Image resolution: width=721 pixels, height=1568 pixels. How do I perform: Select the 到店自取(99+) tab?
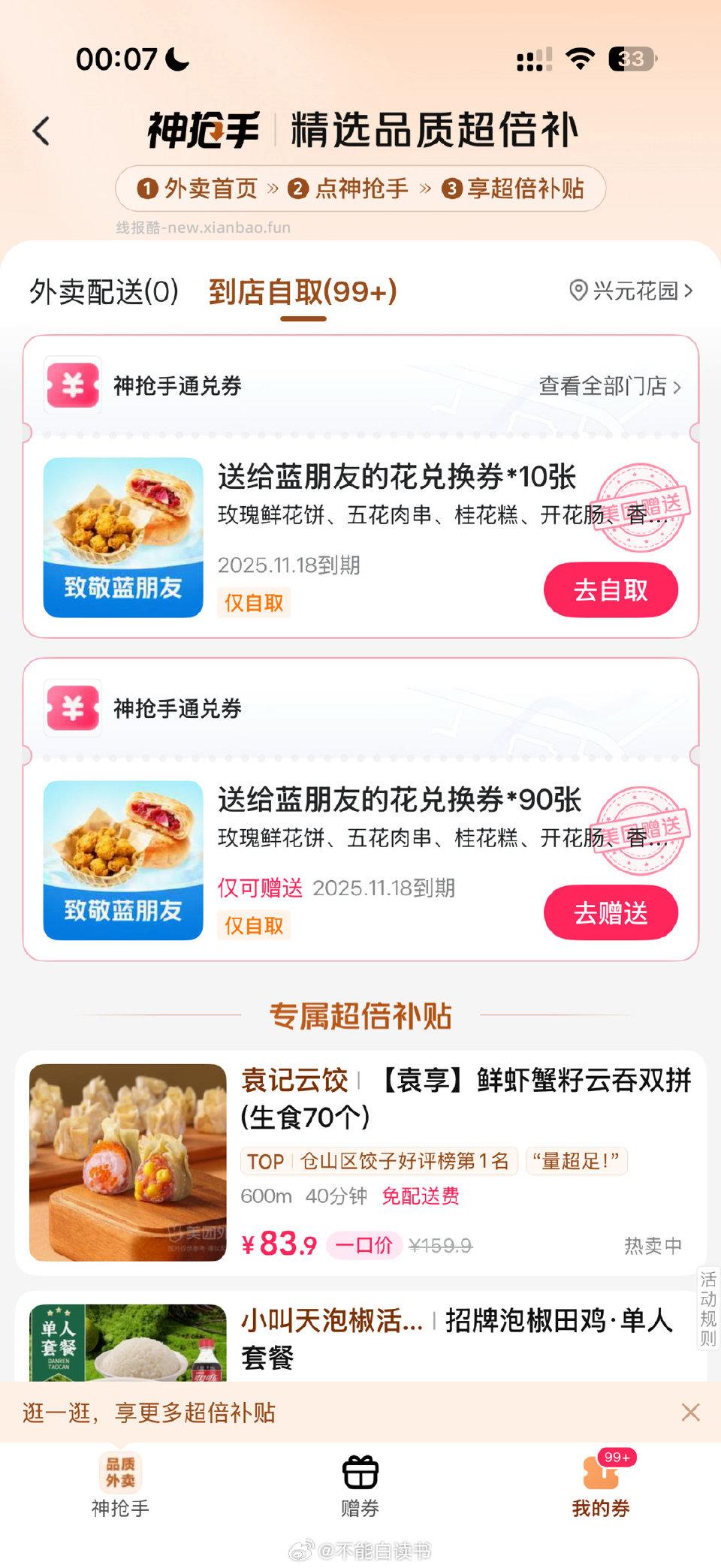point(300,293)
